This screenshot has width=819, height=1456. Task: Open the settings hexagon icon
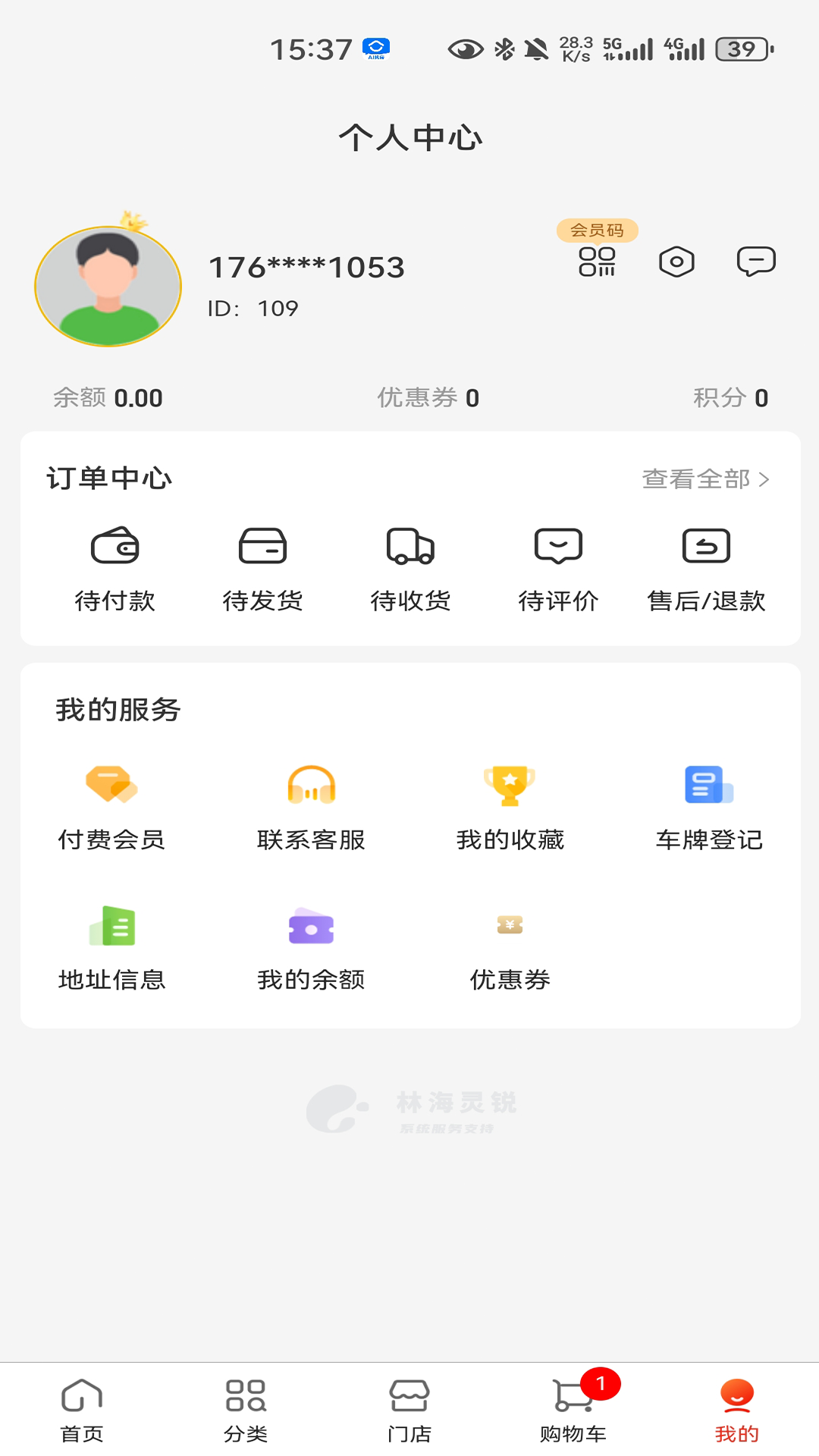(x=676, y=262)
